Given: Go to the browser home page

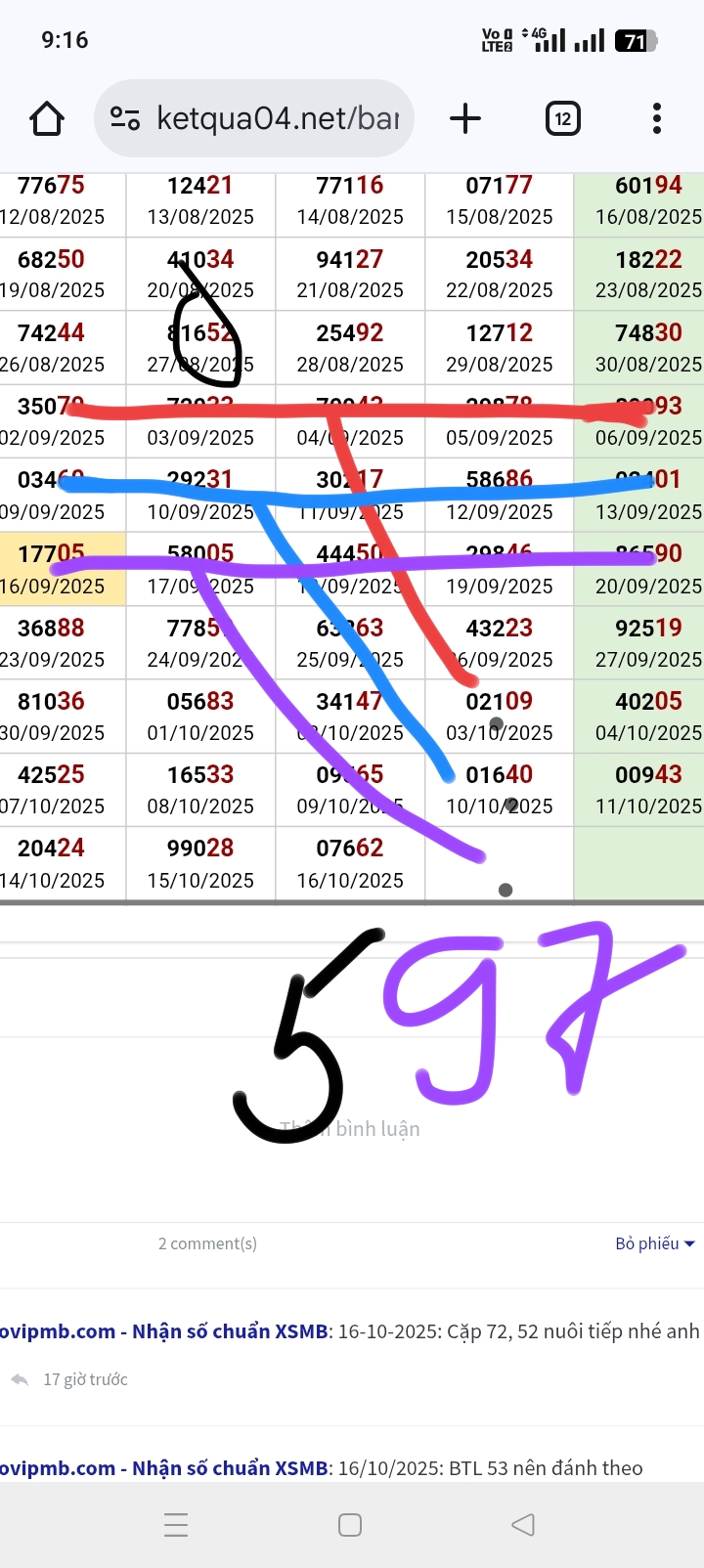Looking at the screenshot, I should [x=47, y=119].
